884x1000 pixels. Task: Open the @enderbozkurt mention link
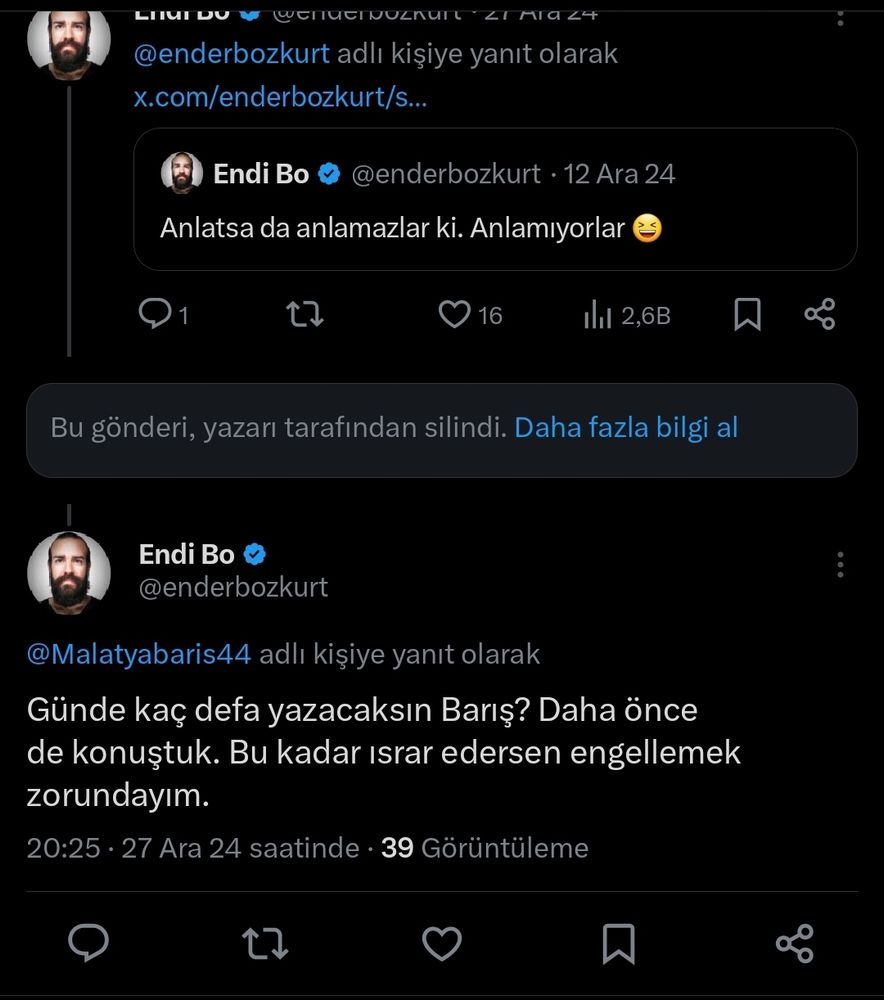(x=231, y=54)
